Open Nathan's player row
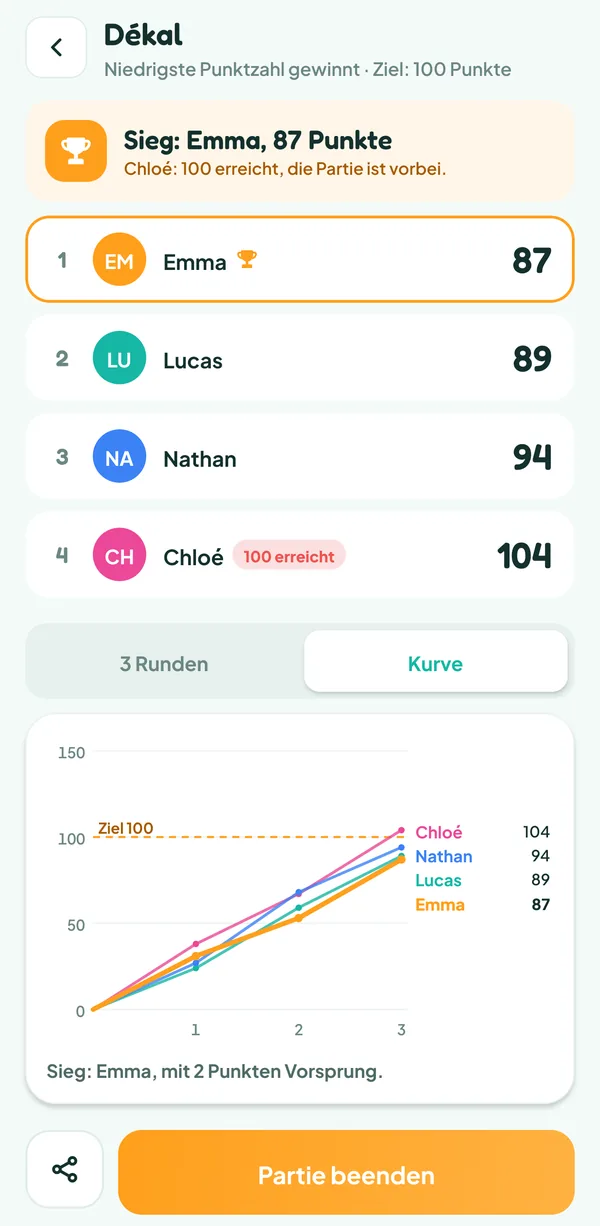Screen dimensions: 600x1226 click(300, 456)
